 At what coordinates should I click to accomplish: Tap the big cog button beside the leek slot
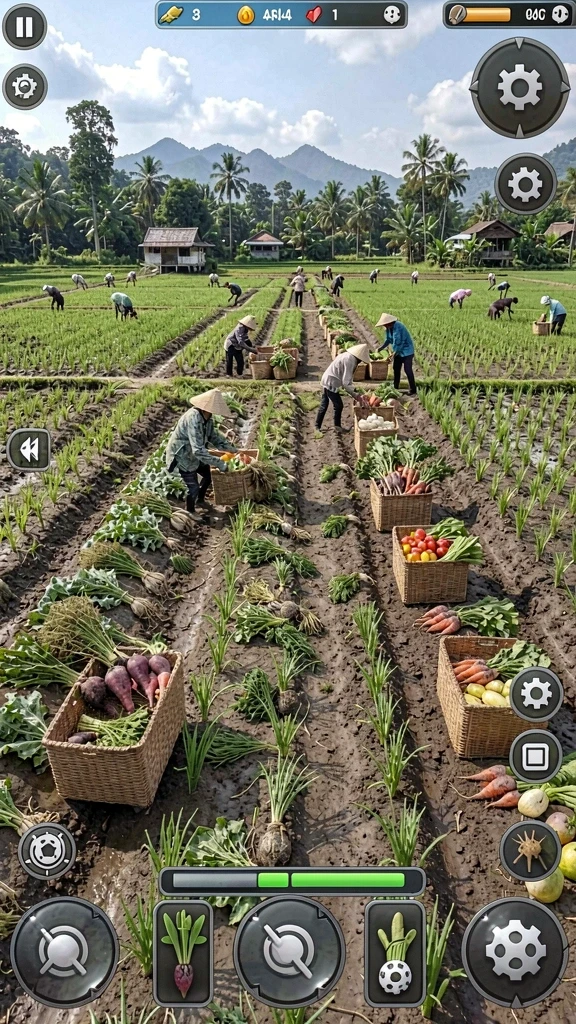(x=515, y=952)
